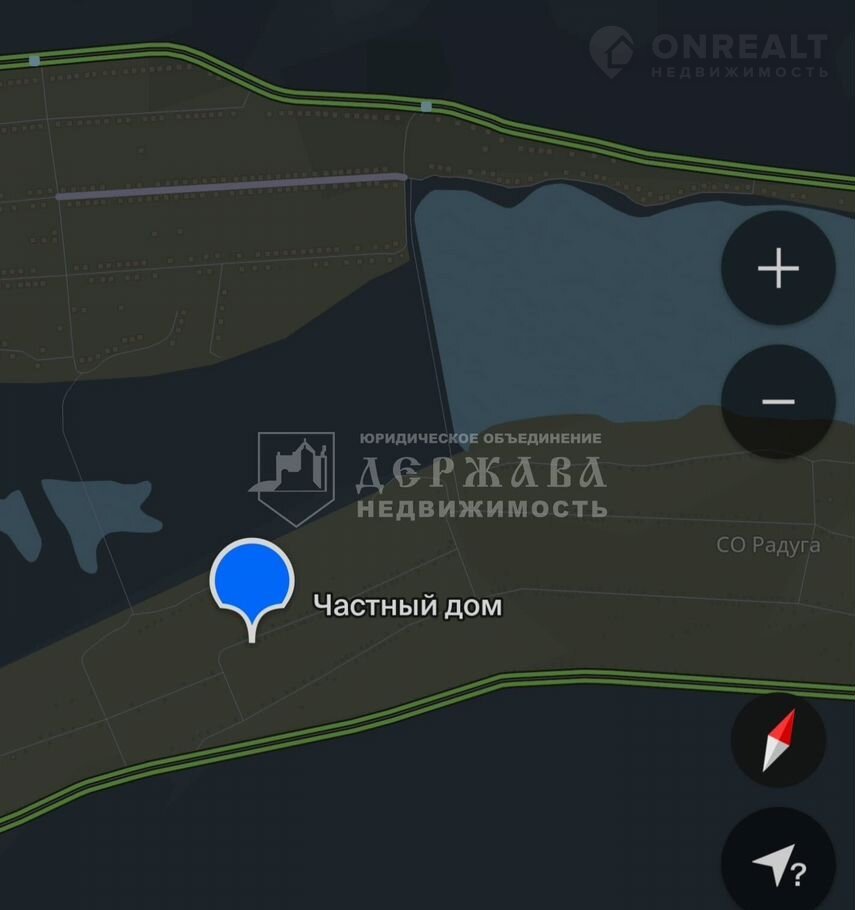Select the blue Частный дом pin

click(252, 582)
